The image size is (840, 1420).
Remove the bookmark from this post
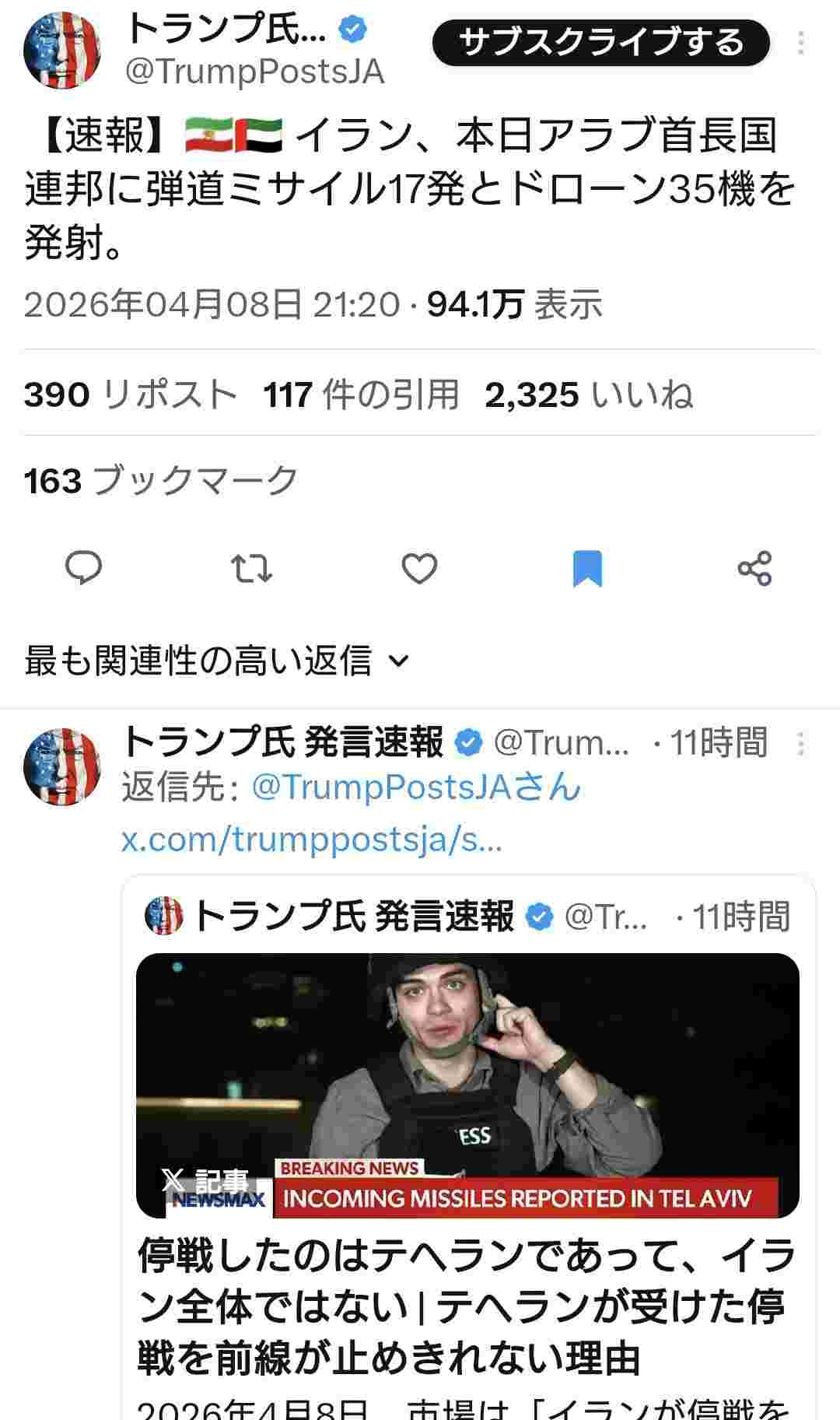point(587,568)
